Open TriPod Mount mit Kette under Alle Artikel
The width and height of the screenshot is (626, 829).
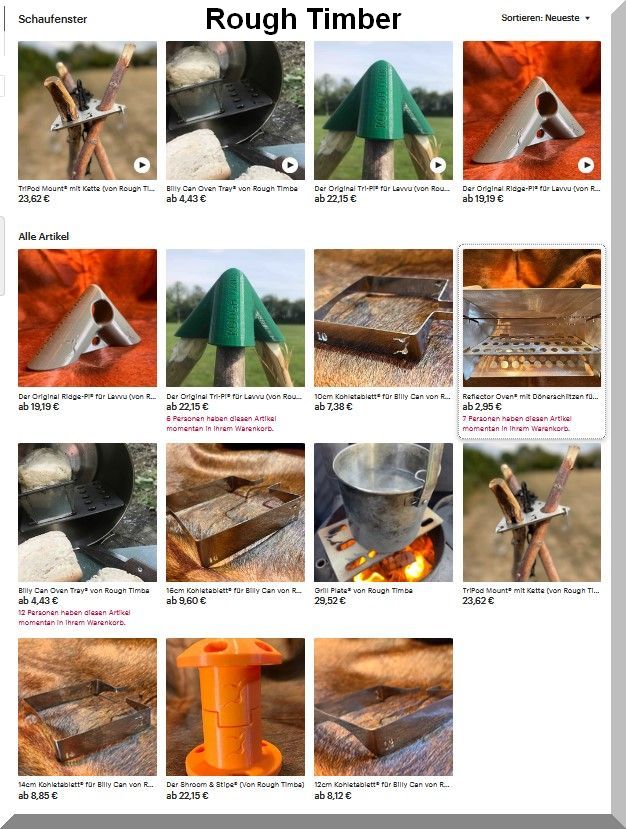coord(531,512)
